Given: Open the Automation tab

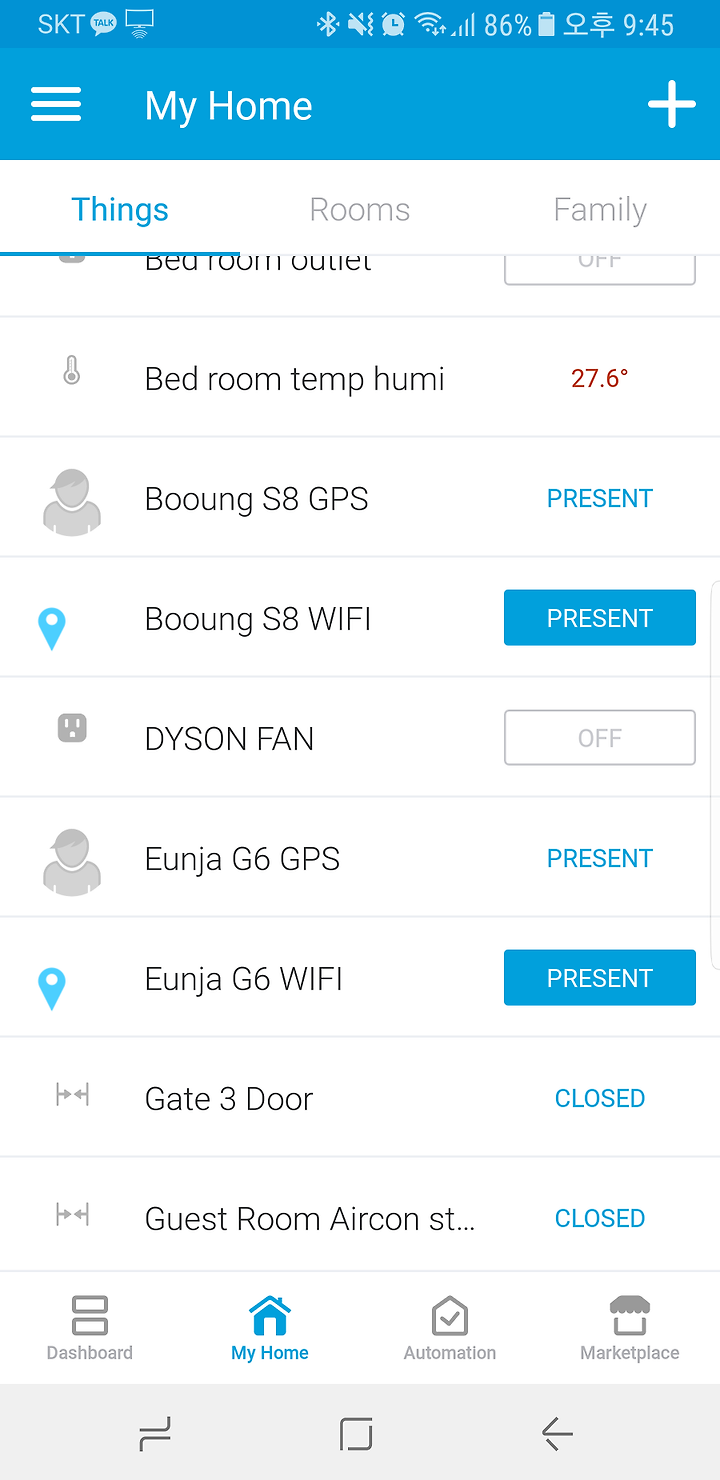Looking at the screenshot, I should [x=450, y=1328].
